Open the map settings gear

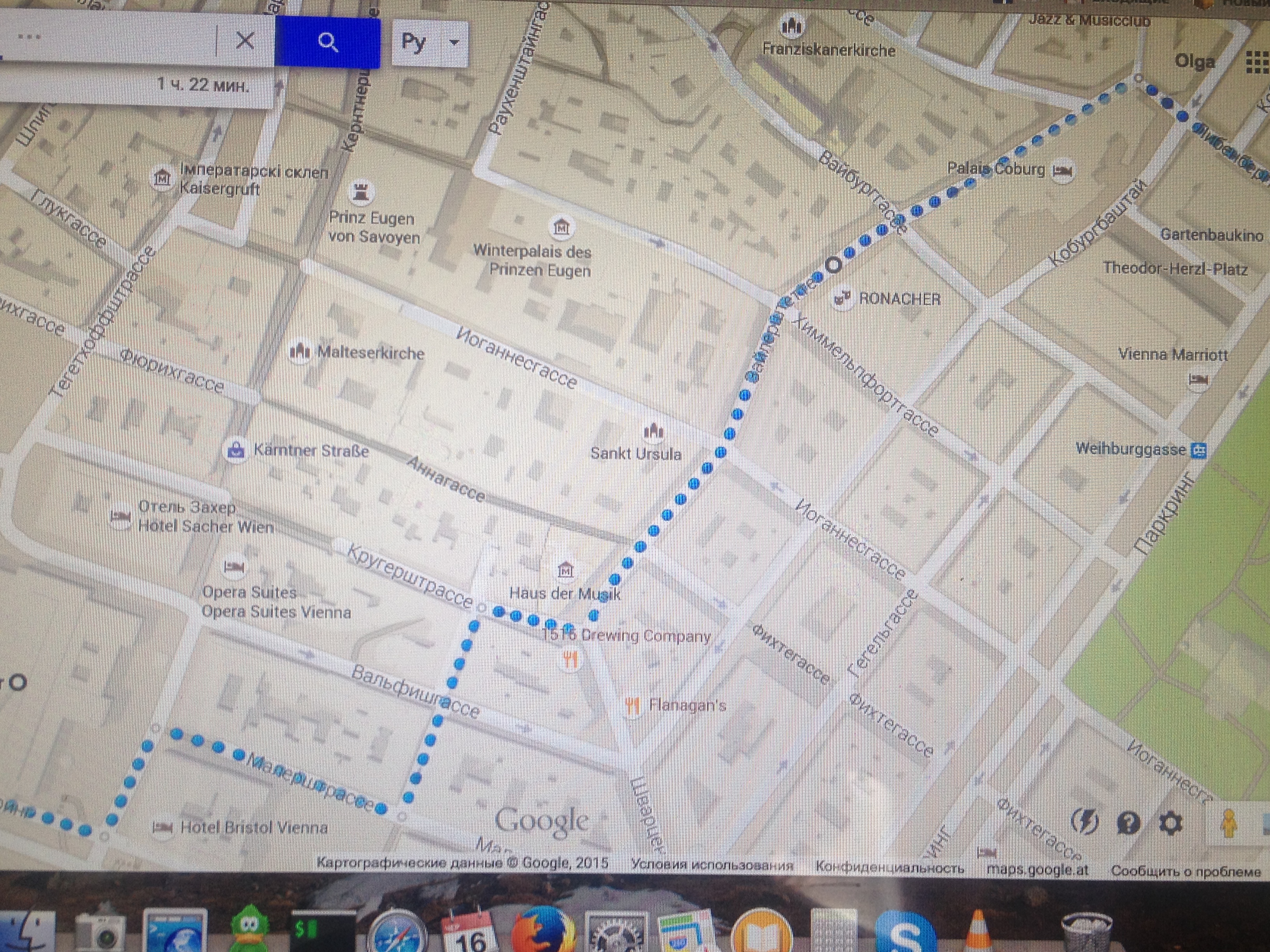click(x=1171, y=823)
